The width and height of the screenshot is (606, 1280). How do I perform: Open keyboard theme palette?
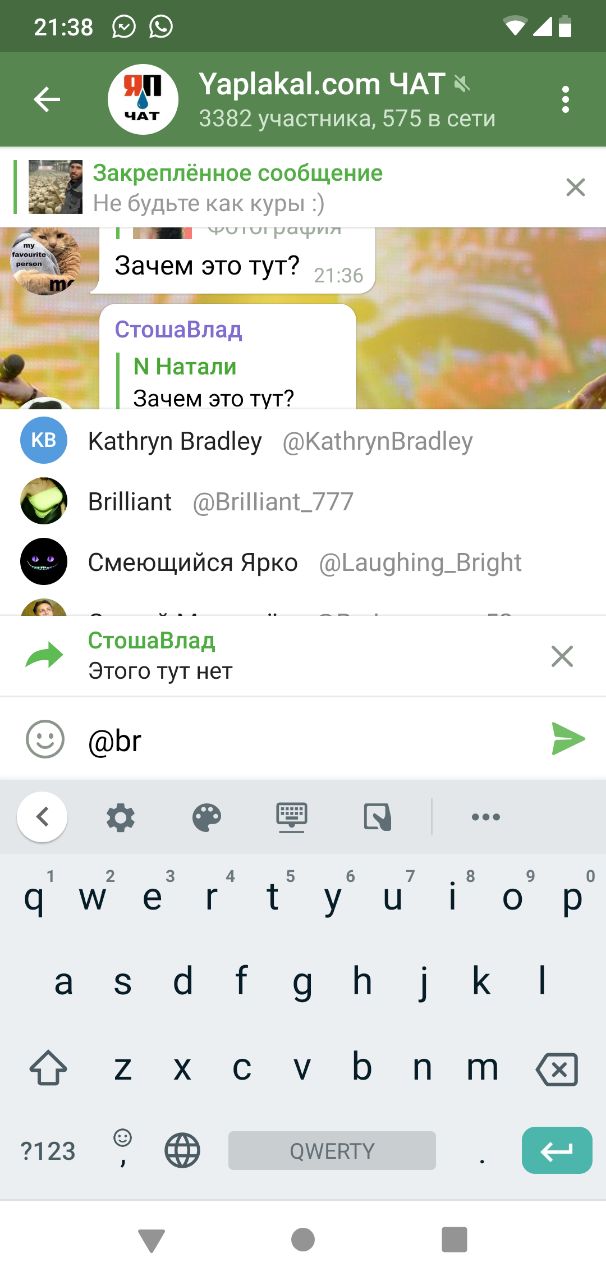pos(206,818)
